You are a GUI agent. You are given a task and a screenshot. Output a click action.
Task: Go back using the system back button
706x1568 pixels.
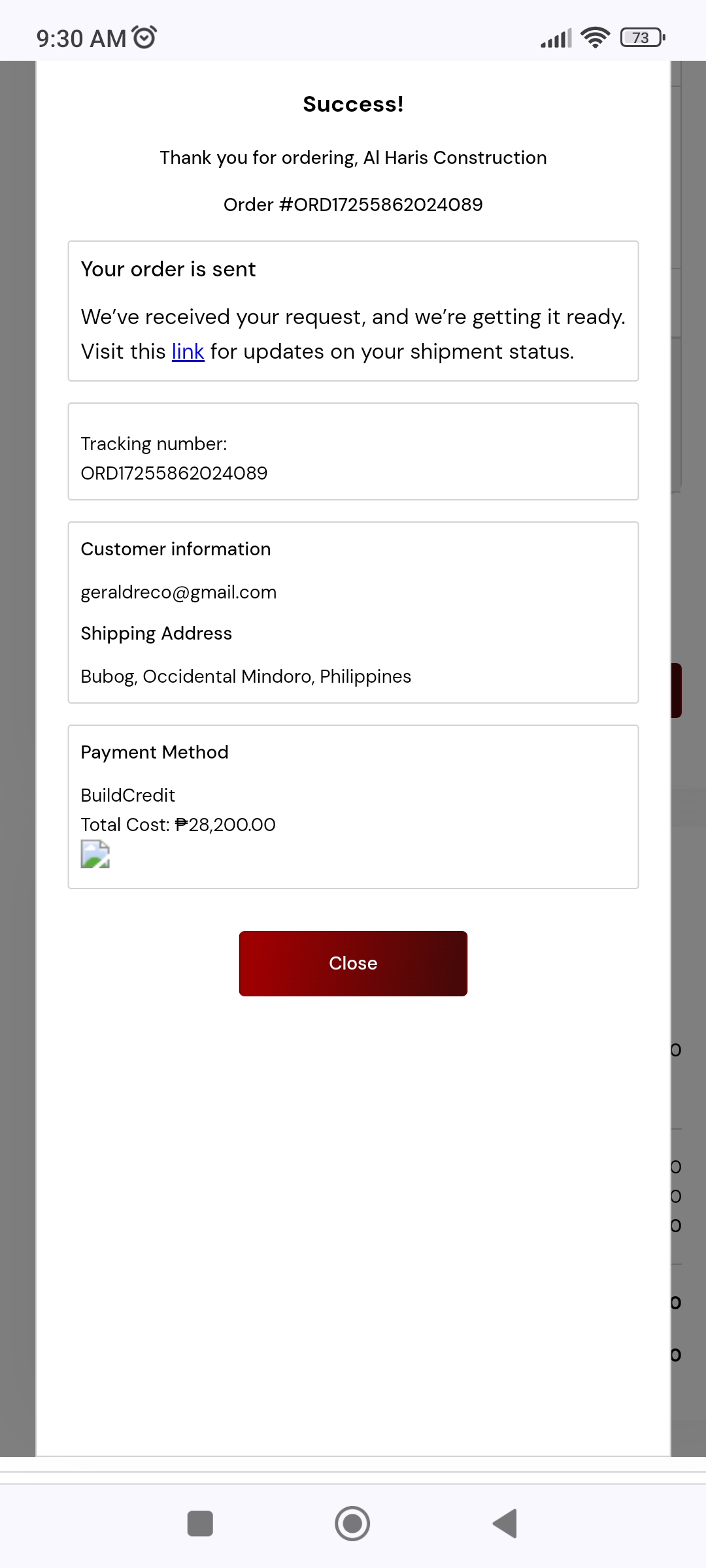click(505, 1524)
